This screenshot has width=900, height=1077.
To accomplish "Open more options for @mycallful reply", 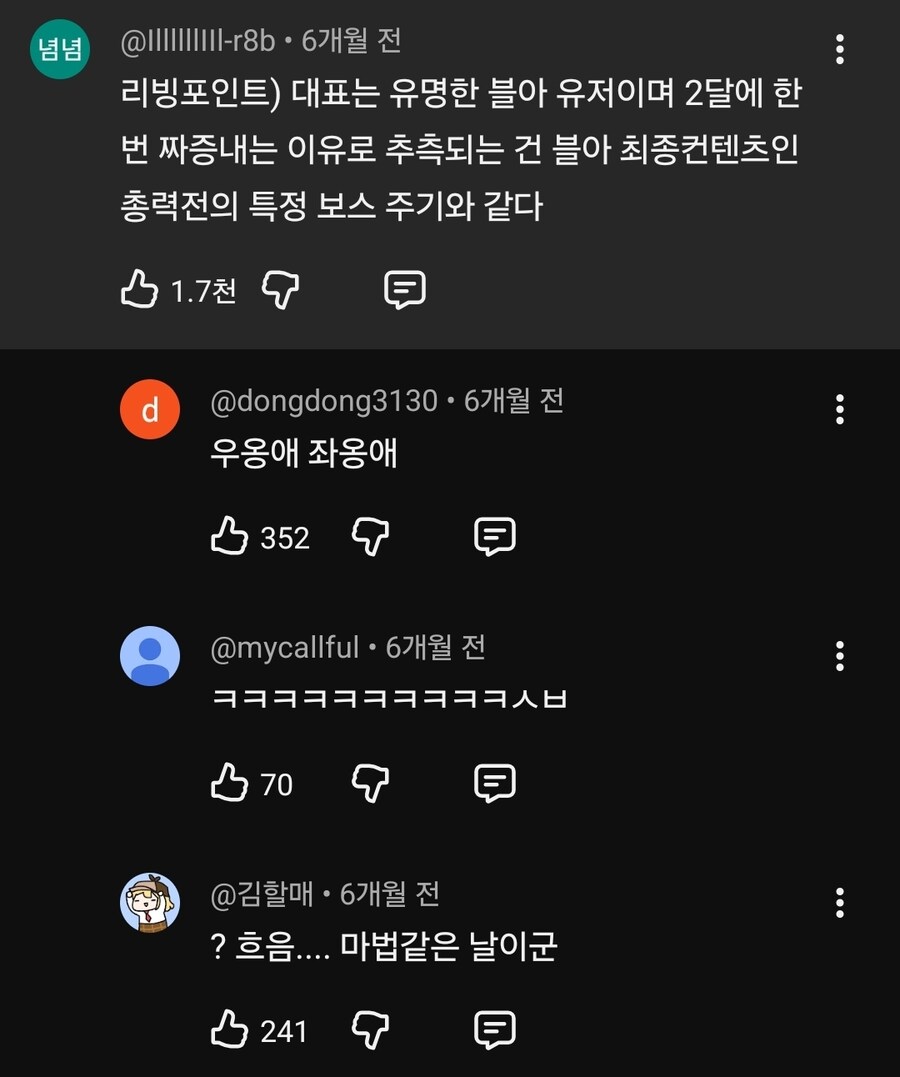I will click(x=840, y=655).
